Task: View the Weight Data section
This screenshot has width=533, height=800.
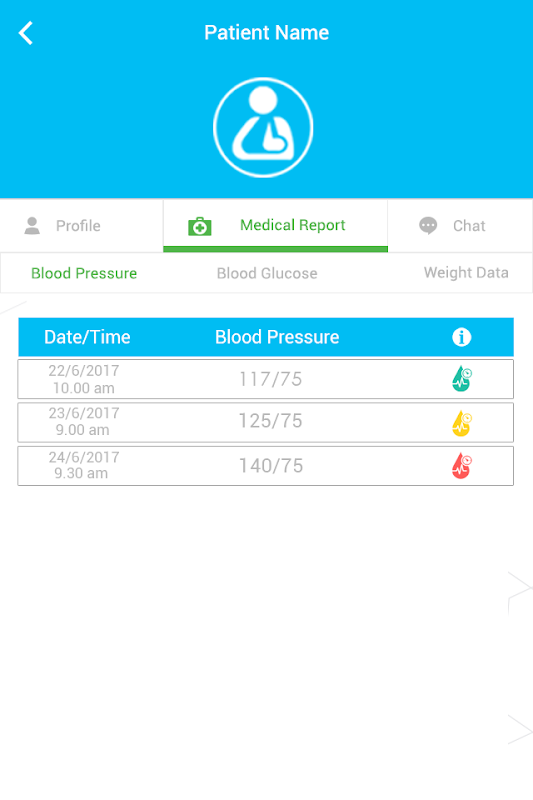Action: click(466, 273)
